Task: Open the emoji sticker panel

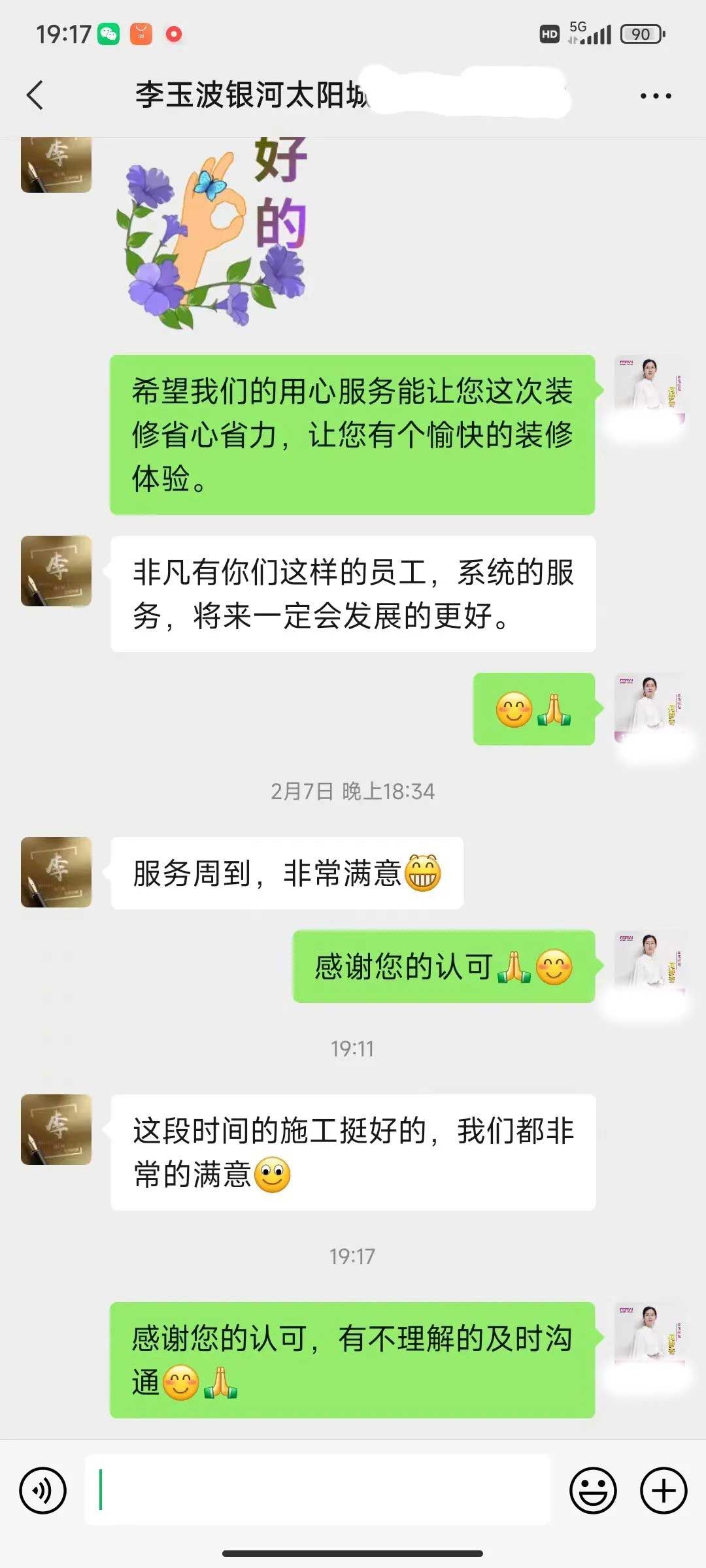Action: [593, 1491]
